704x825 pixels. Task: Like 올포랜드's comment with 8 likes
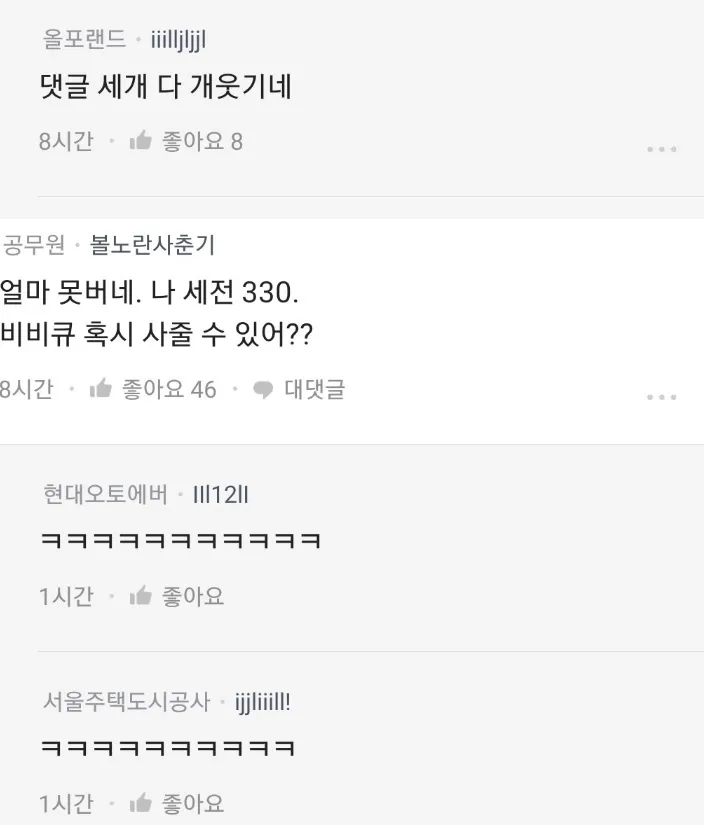(141, 142)
